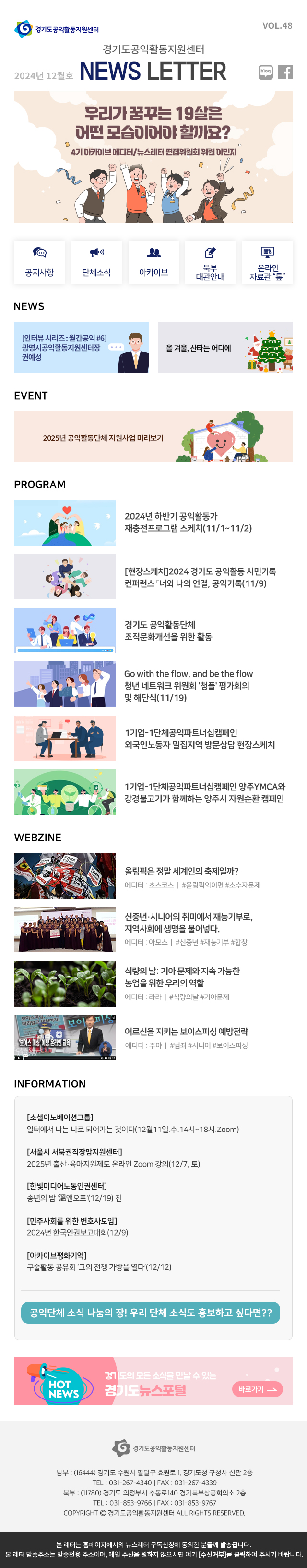The image size is (307, 1568).
Task: Open the 올 겨울, 산타는 어디에 card
Action: 225,347
